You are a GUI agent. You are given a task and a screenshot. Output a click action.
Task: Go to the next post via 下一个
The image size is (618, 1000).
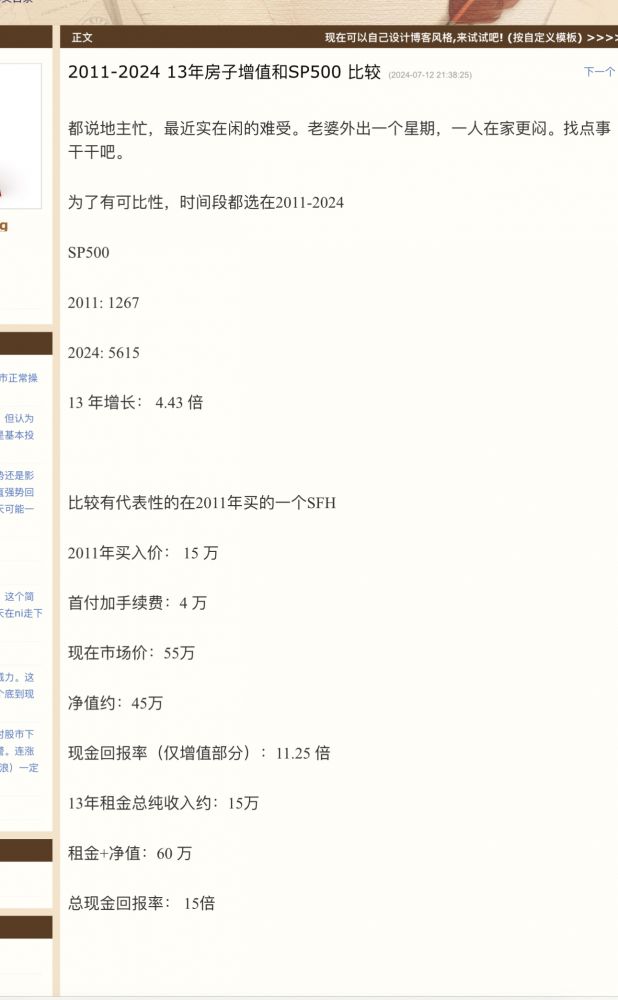point(599,72)
